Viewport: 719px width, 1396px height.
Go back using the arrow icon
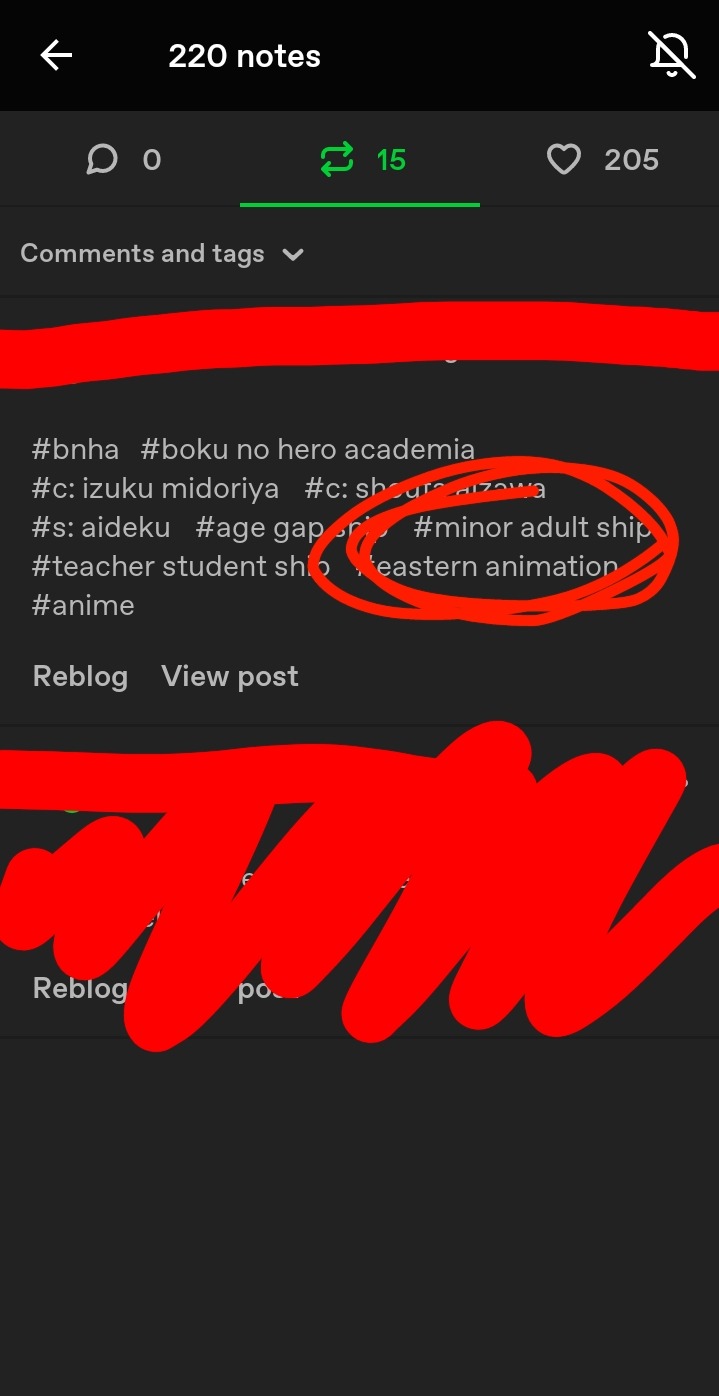56,56
